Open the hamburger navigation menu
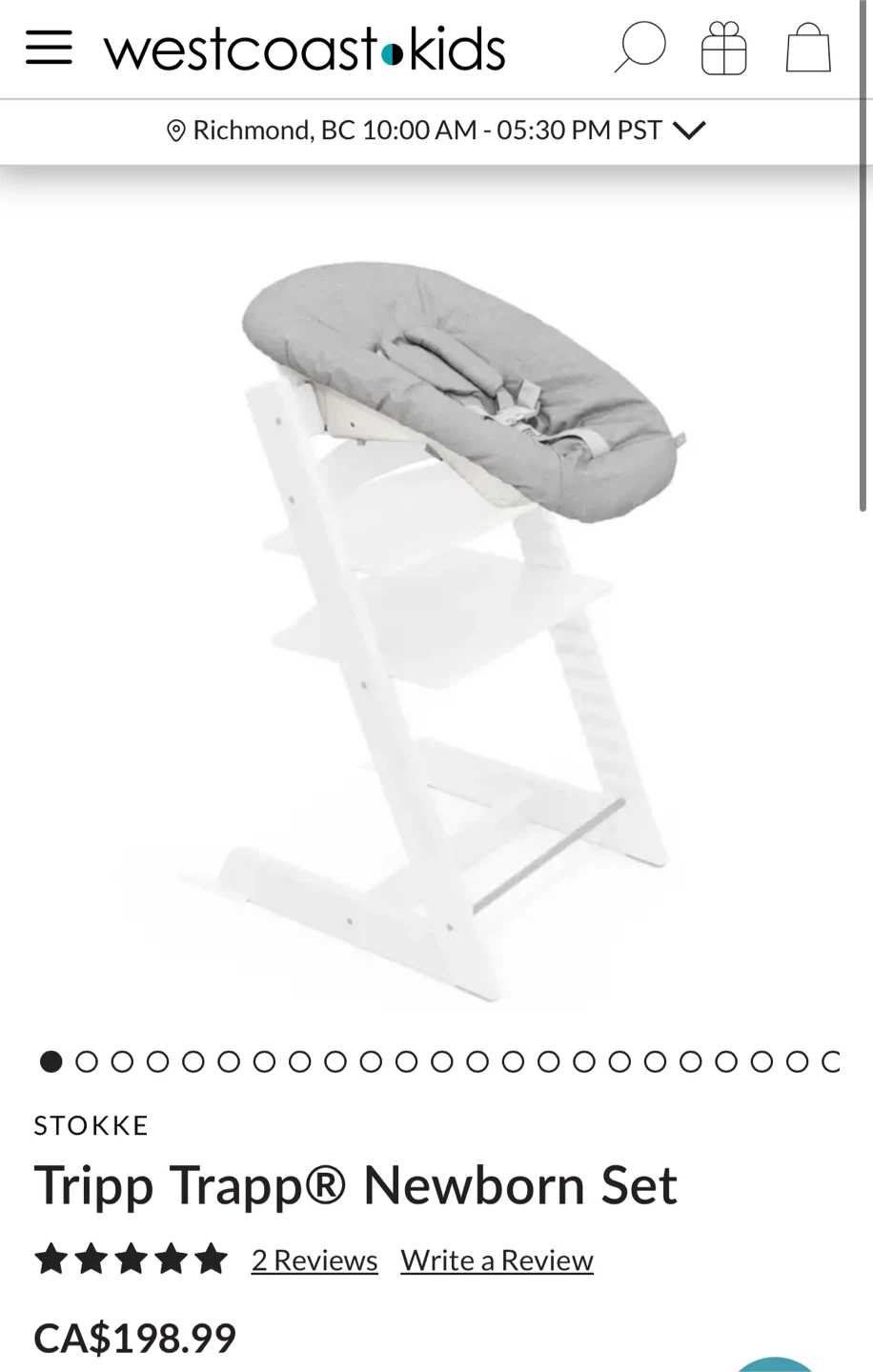The image size is (873, 1372). coord(47,45)
